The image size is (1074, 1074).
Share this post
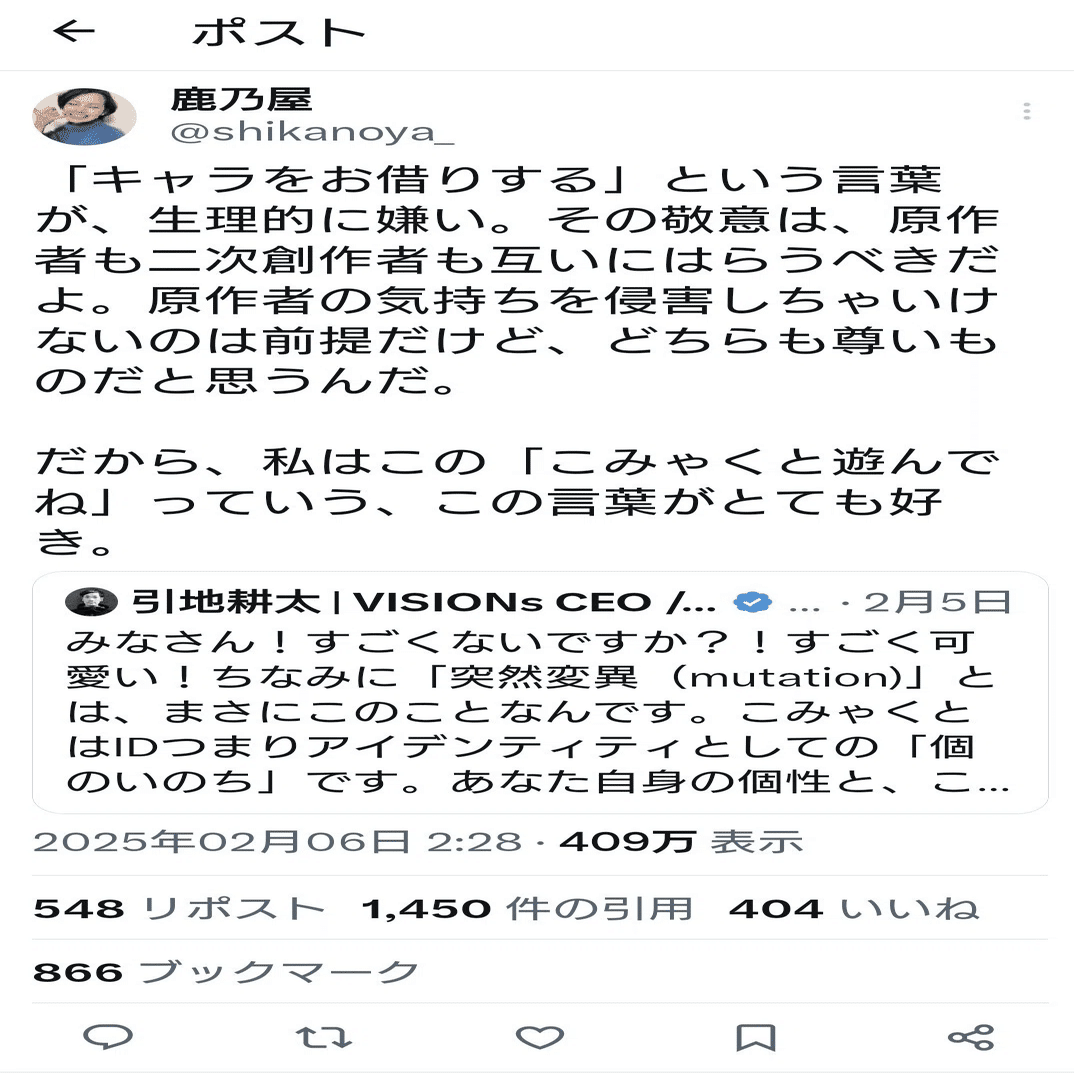(x=970, y=1036)
